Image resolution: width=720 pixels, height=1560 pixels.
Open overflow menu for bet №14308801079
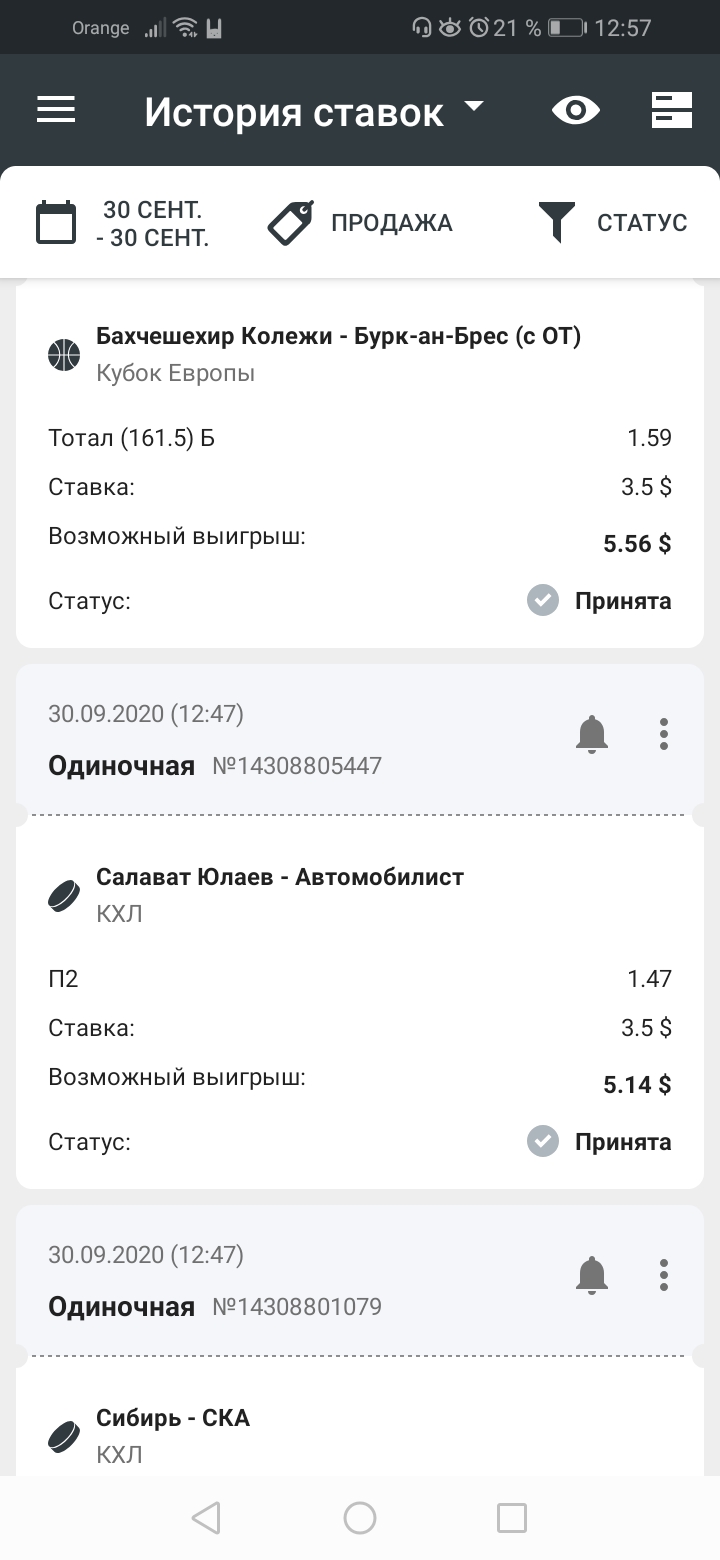tap(664, 1275)
